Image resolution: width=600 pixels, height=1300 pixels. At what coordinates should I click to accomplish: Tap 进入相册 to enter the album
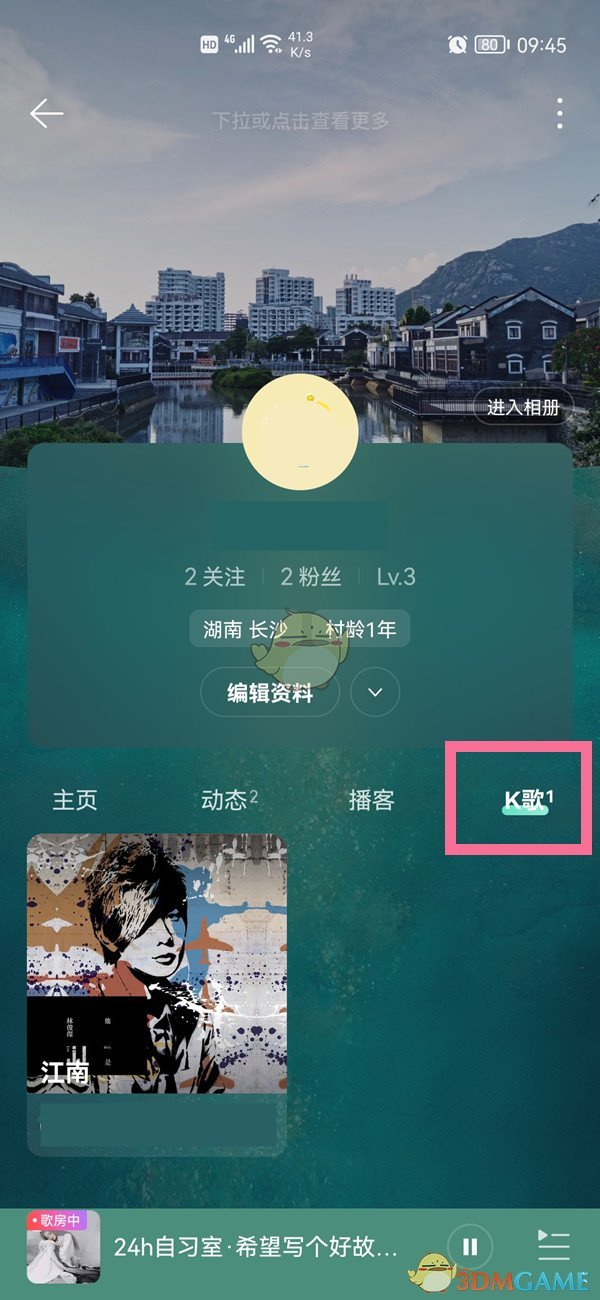[x=523, y=406]
